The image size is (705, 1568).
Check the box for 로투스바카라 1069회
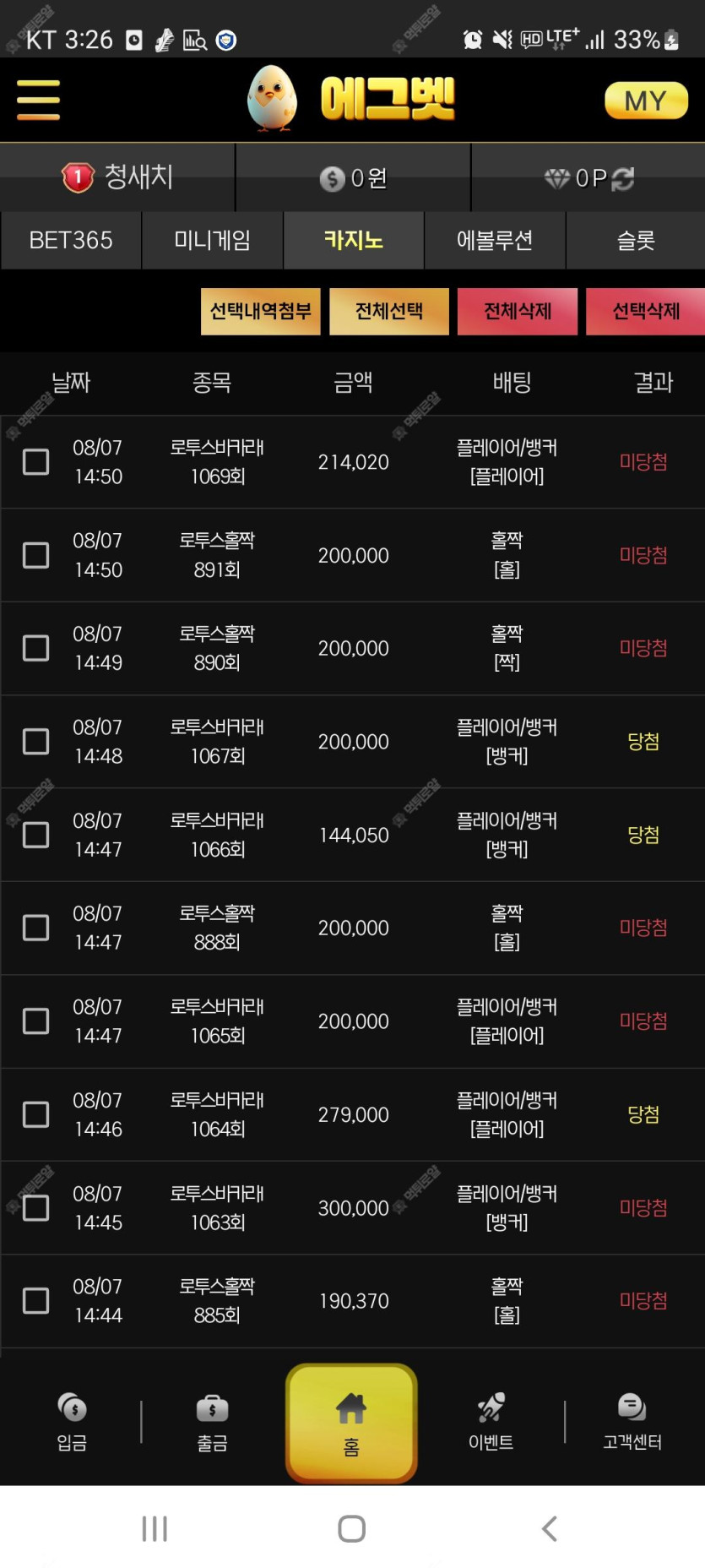coord(35,462)
